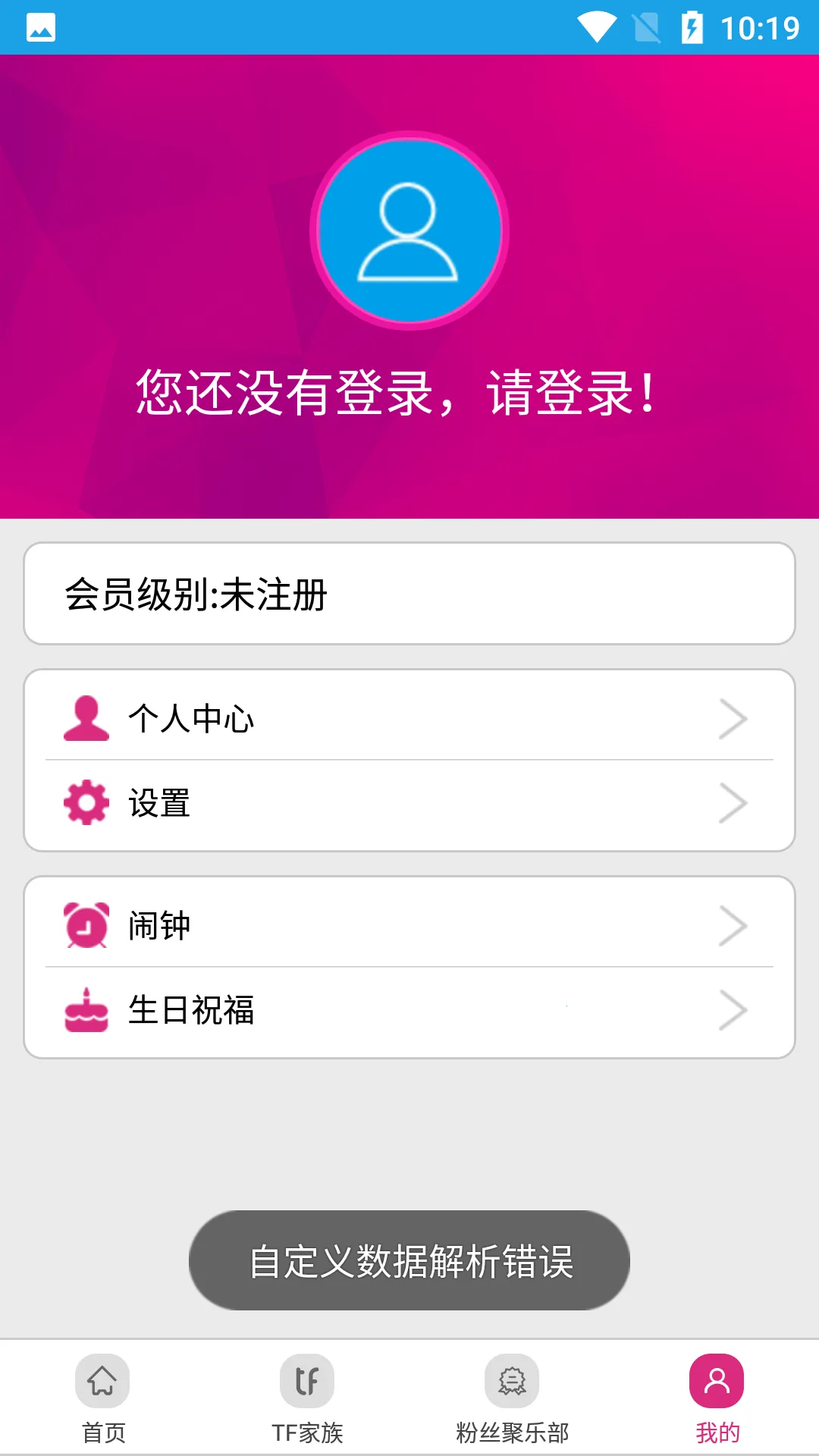Tap the 我的 pink person icon

[x=716, y=1382]
